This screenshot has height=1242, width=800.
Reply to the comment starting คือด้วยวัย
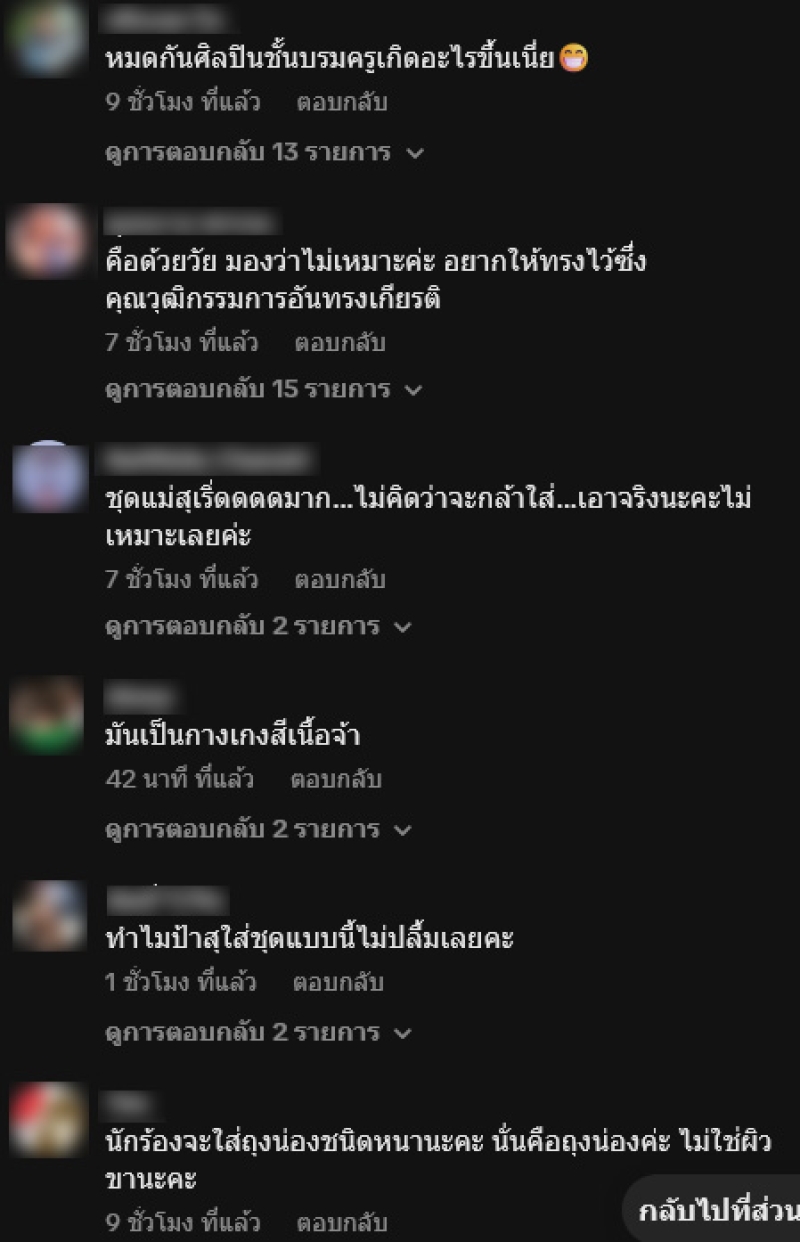(x=340, y=343)
